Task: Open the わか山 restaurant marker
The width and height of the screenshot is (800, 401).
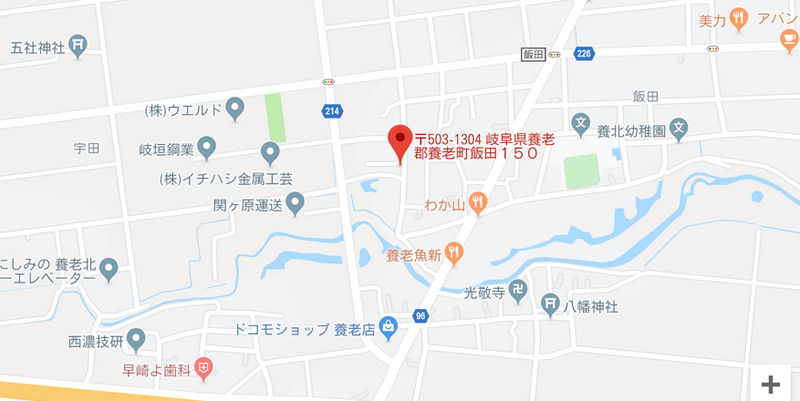Action: [478, 205]
